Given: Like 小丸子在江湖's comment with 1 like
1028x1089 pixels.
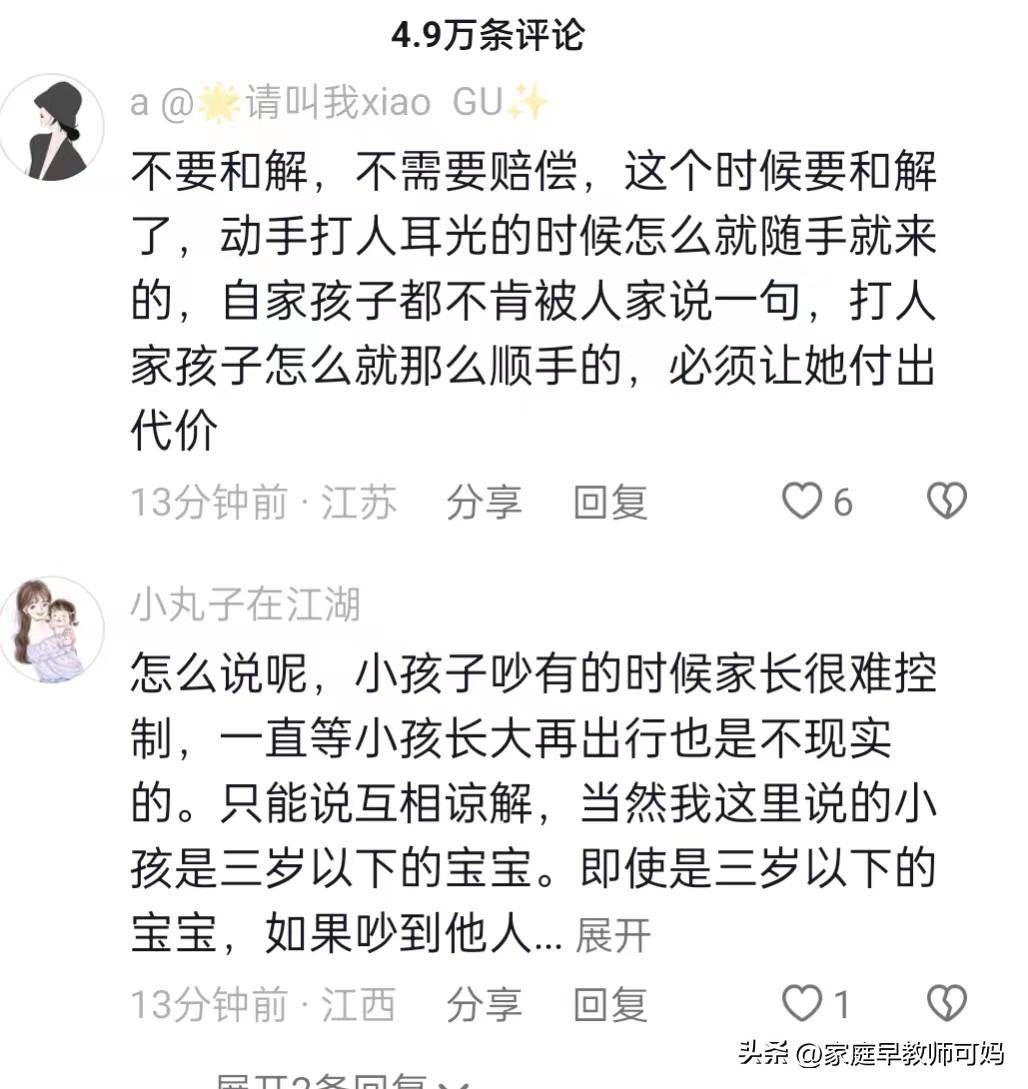Looking at the screenshot, I should (801, 1003).
